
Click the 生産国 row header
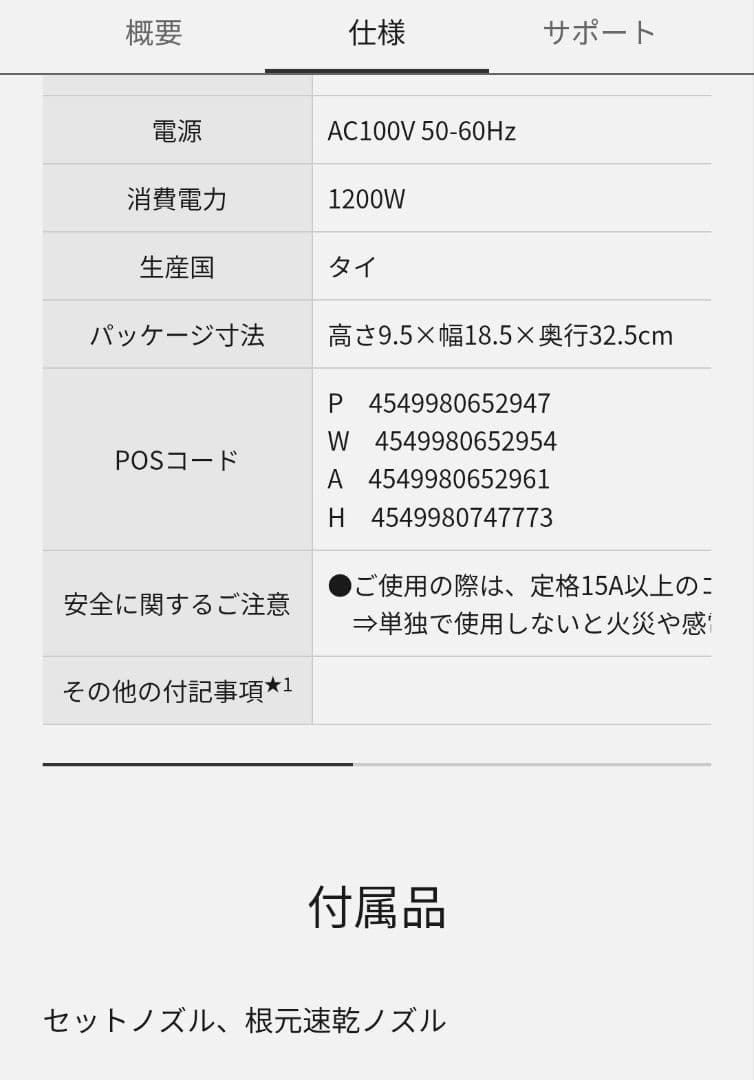(176, 266)
